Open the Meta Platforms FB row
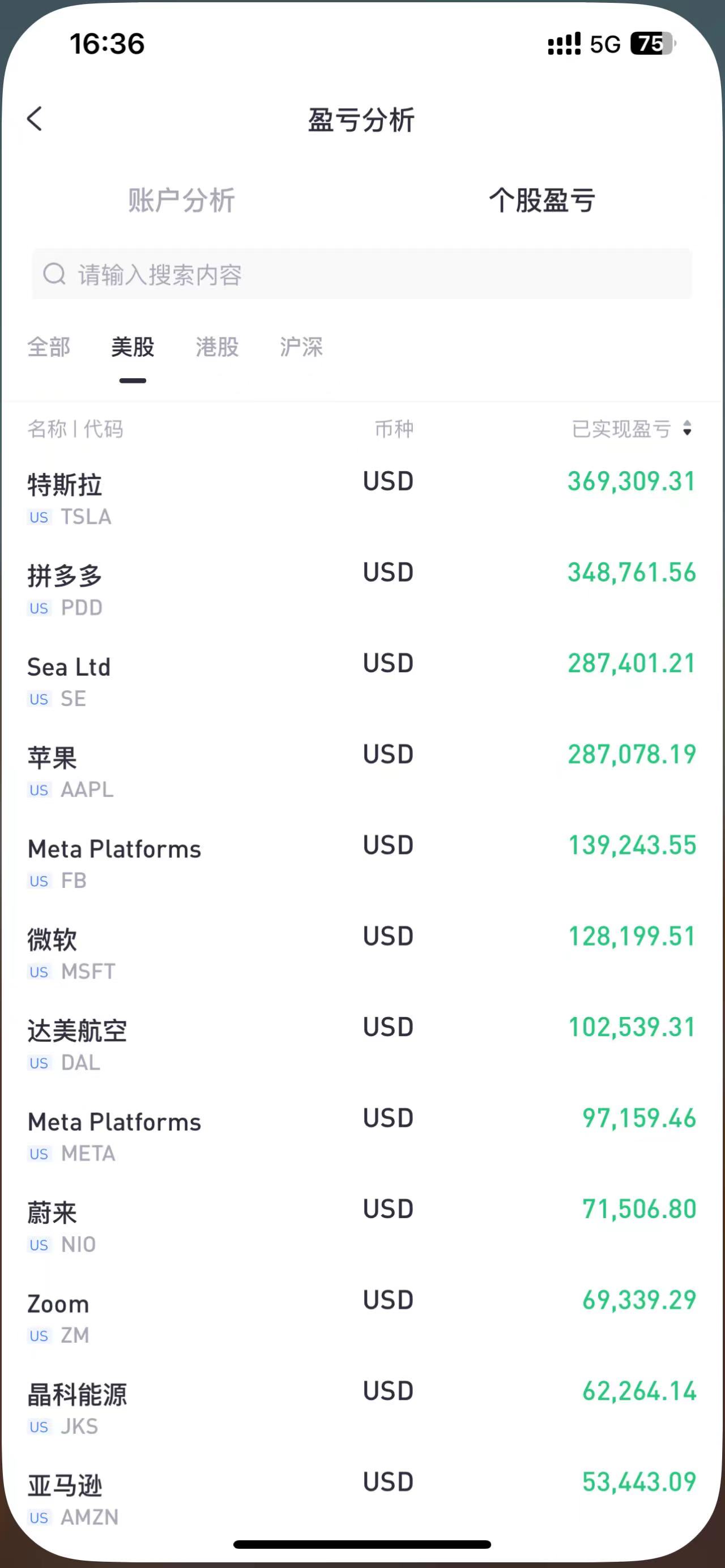Screen dimensions: 725x1568 coord(362,862)
